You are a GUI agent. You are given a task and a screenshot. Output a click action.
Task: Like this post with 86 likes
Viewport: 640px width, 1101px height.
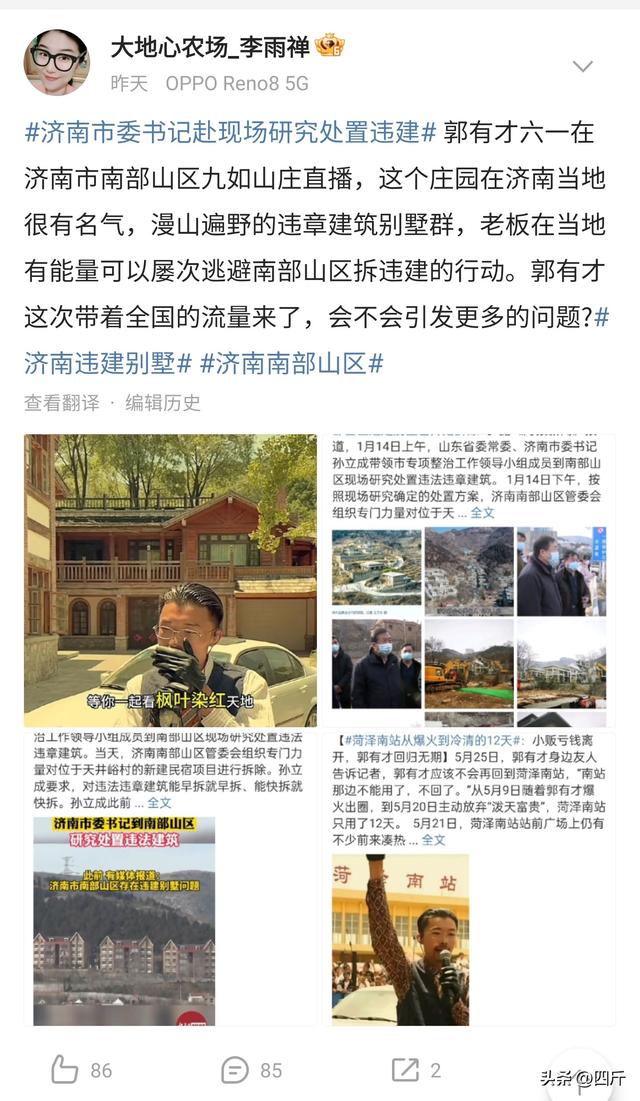pyautogui.click(x=82, y=1070)
